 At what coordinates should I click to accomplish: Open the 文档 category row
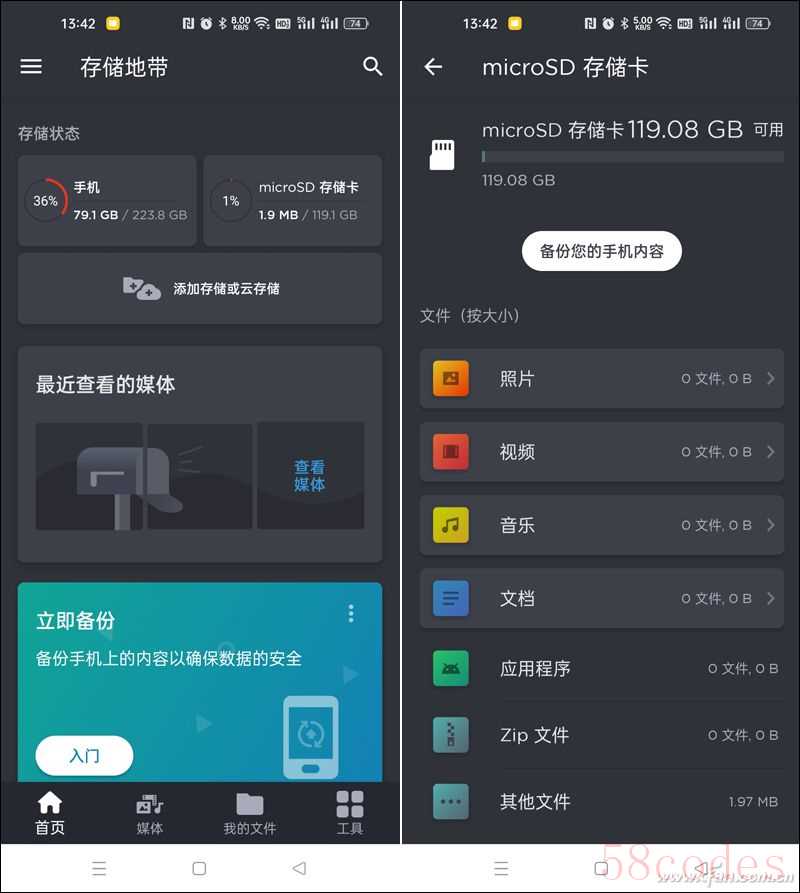[601, 598]
